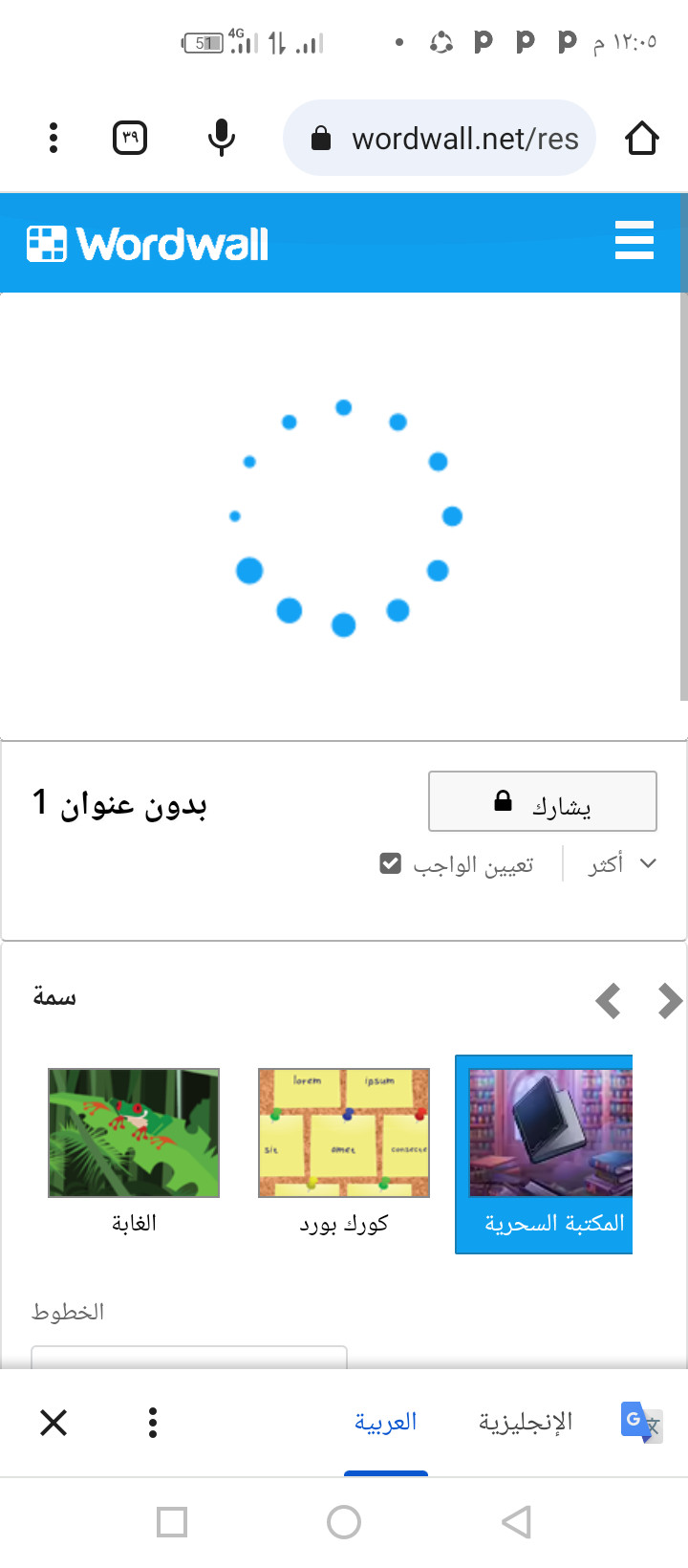Open the tab switcher showing 39 tabs
The width and height of the screenshot is (688, 1568).
point(130,139)
